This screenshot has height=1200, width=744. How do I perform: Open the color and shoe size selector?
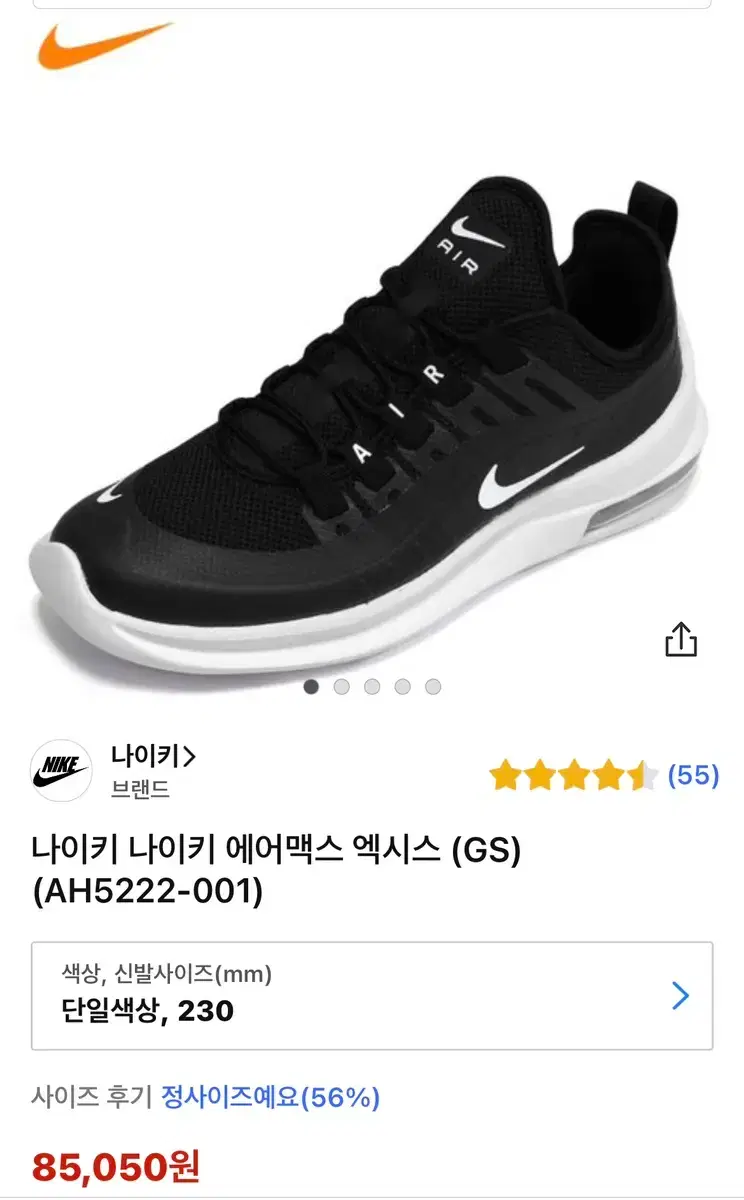pyautogui.click(x=372, y=995)
